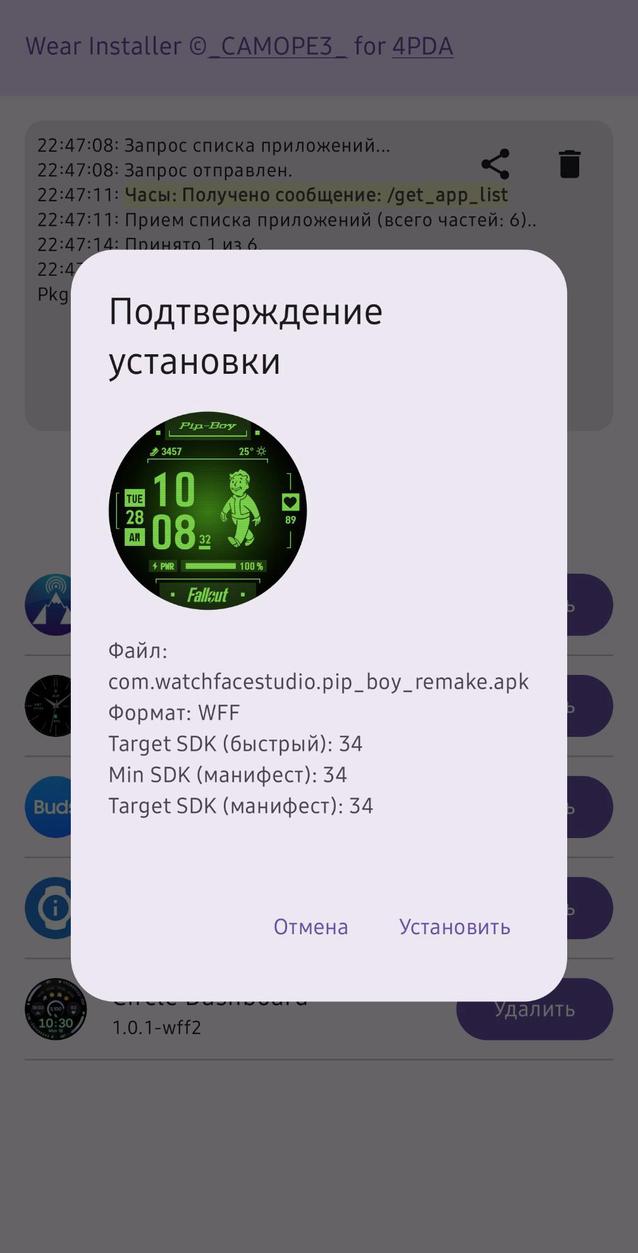Confirm installation with Установить
The image size is (638, 1253).
pos(454,927)
